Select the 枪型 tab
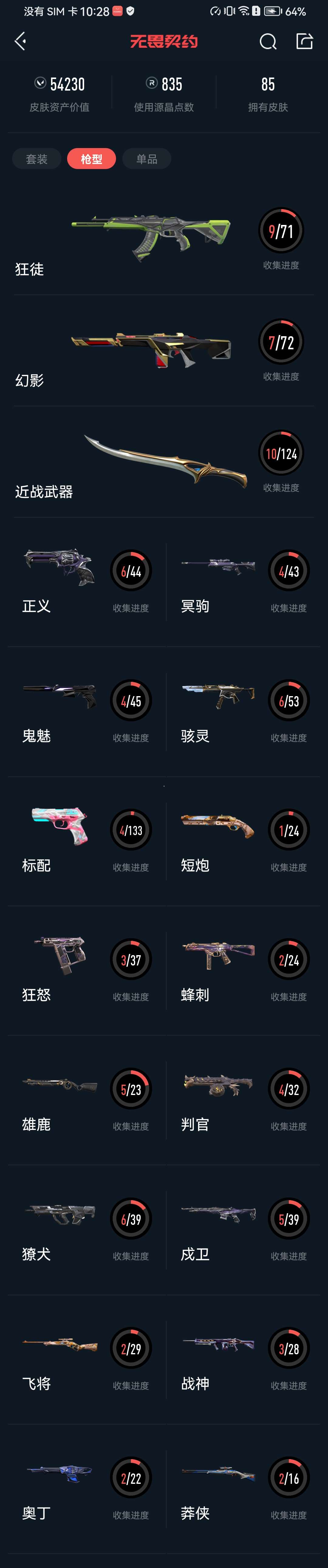The height and width of the screenshot is (1568, 328). click(91, 159)
